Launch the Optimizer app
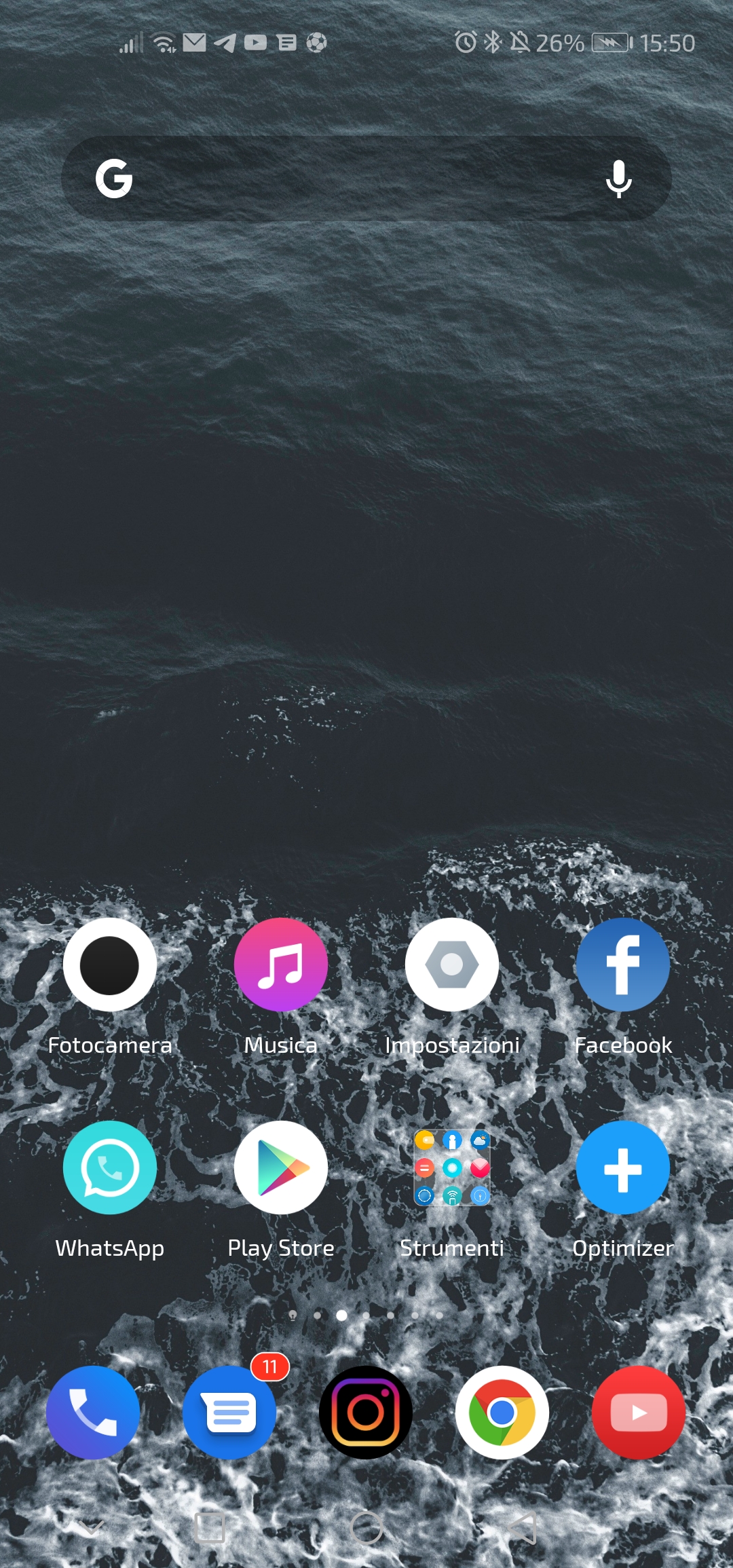733x1568 pixels. (623, 1168)
